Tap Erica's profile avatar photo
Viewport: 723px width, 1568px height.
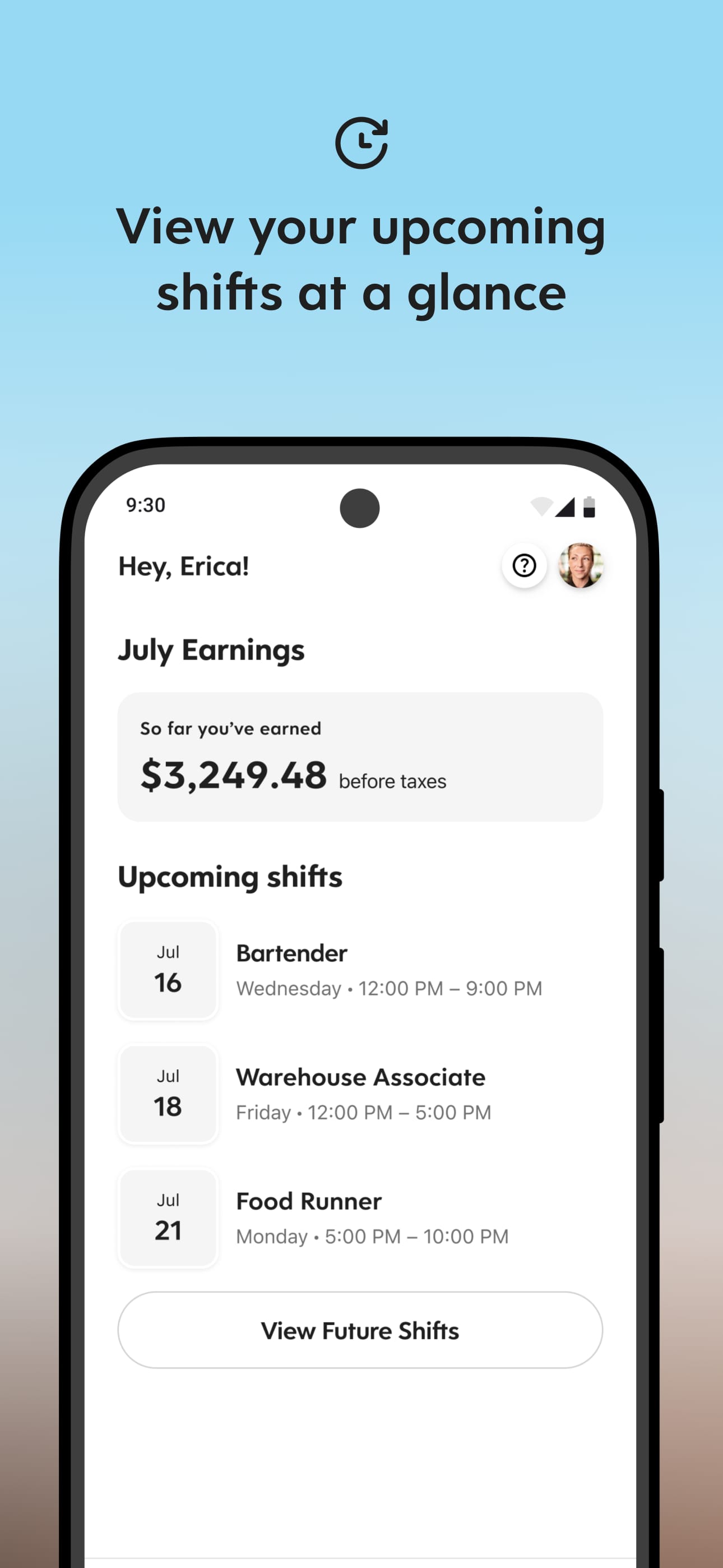point(581,566)
